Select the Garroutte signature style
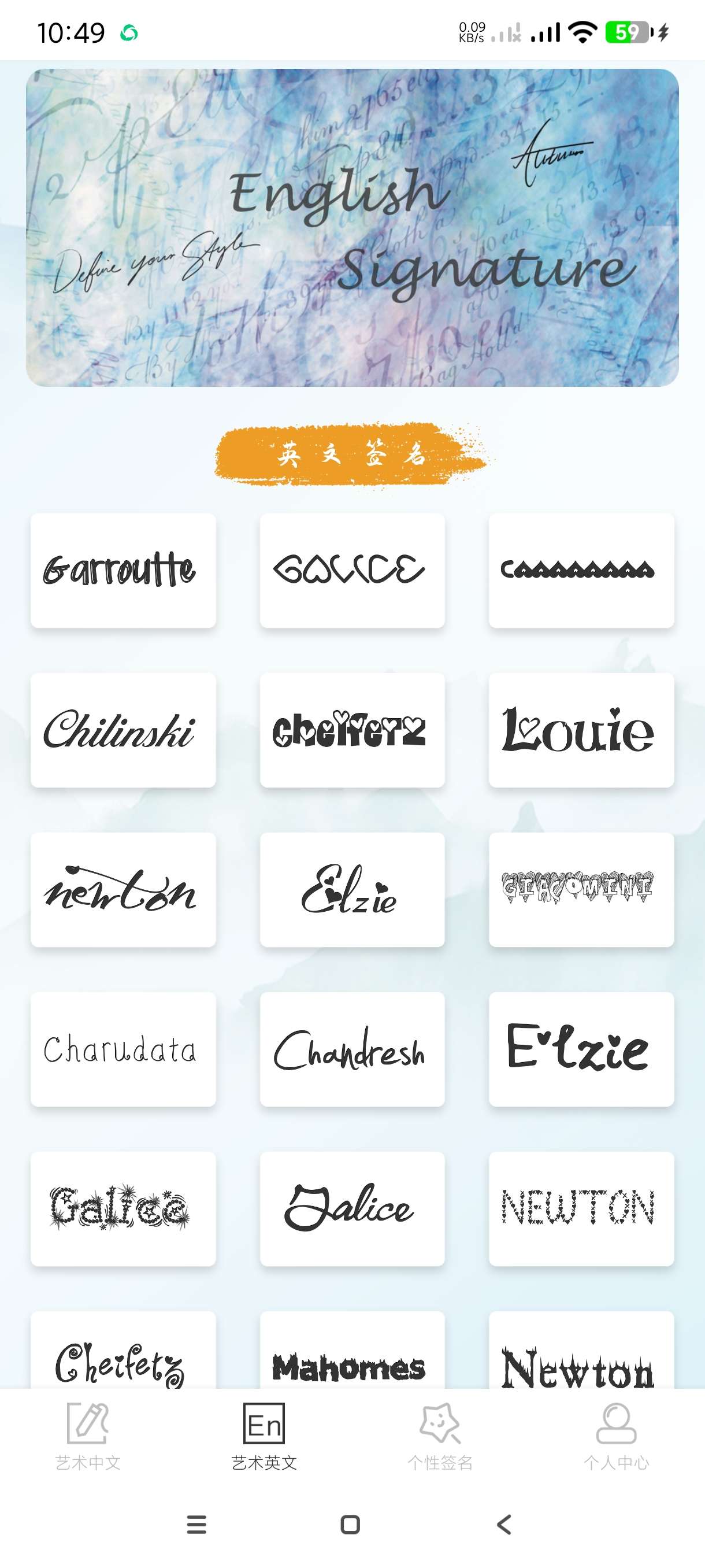 coord(123,570)
